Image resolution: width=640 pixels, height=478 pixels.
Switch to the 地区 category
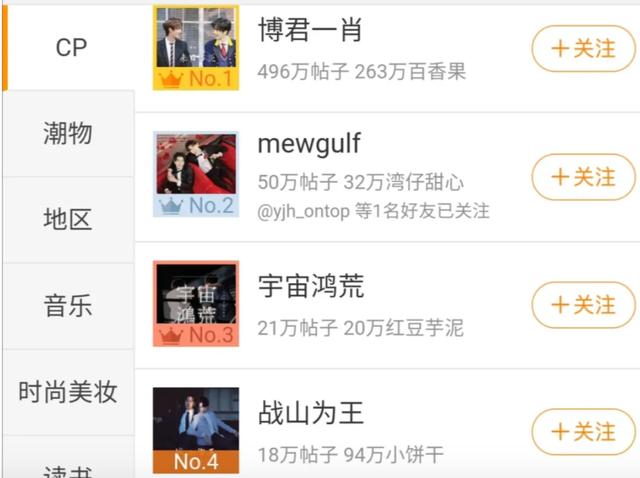click(x=68, y=219)
